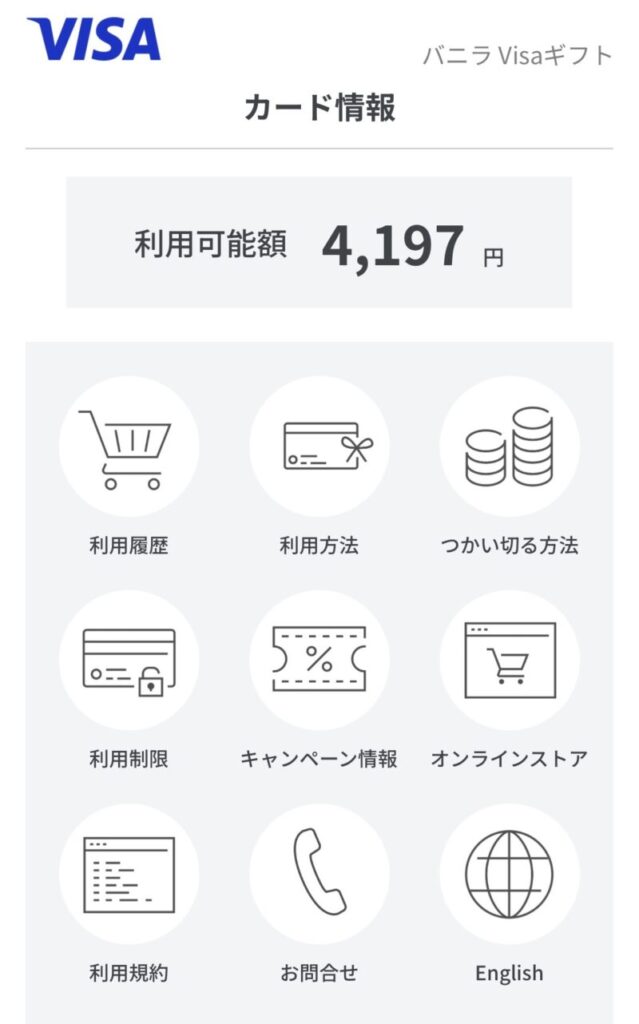Select 利用制限 usage restrictions

(x=128, y=661)
